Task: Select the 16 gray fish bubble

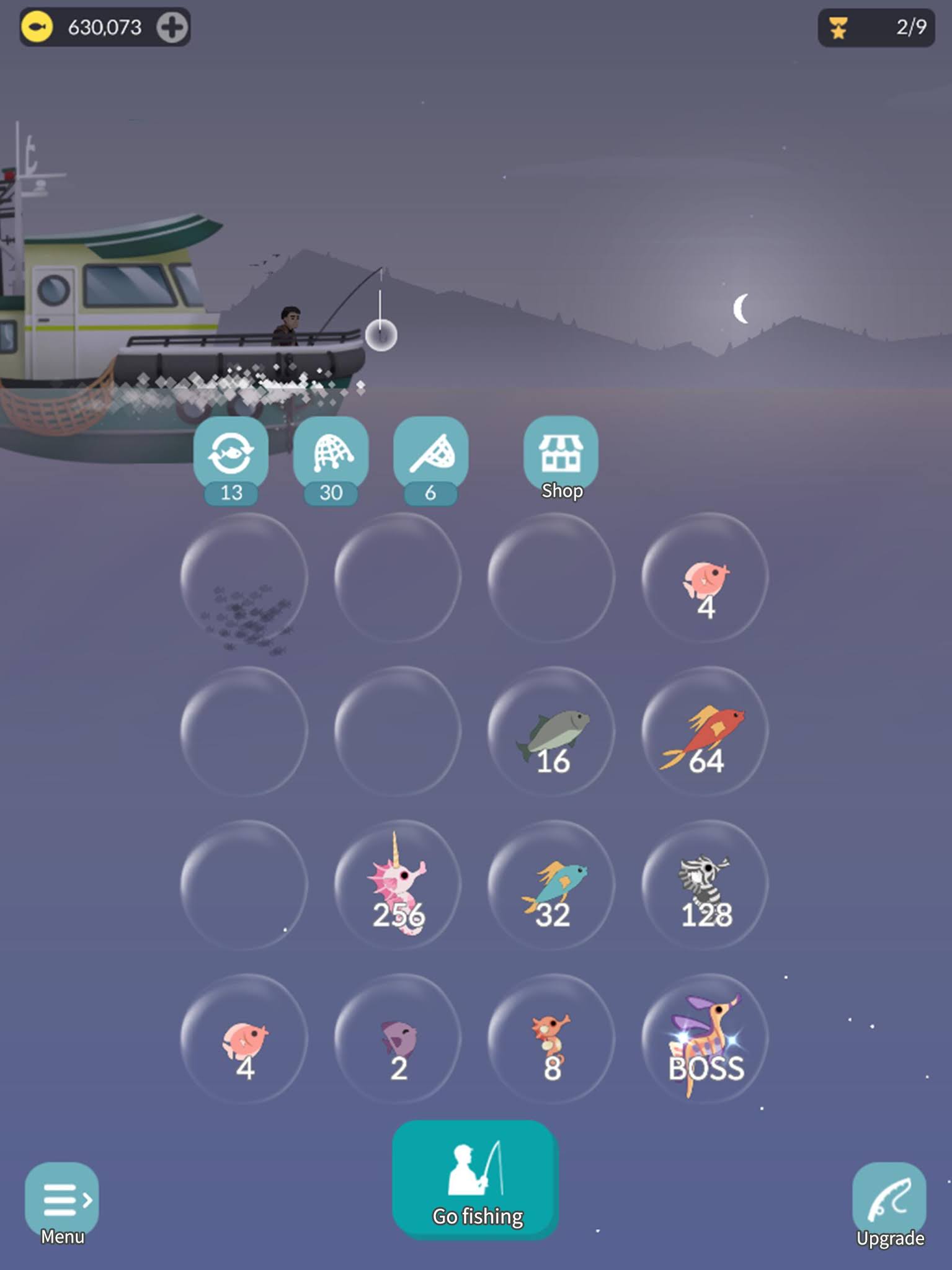Action: click(x=551, y=731)
